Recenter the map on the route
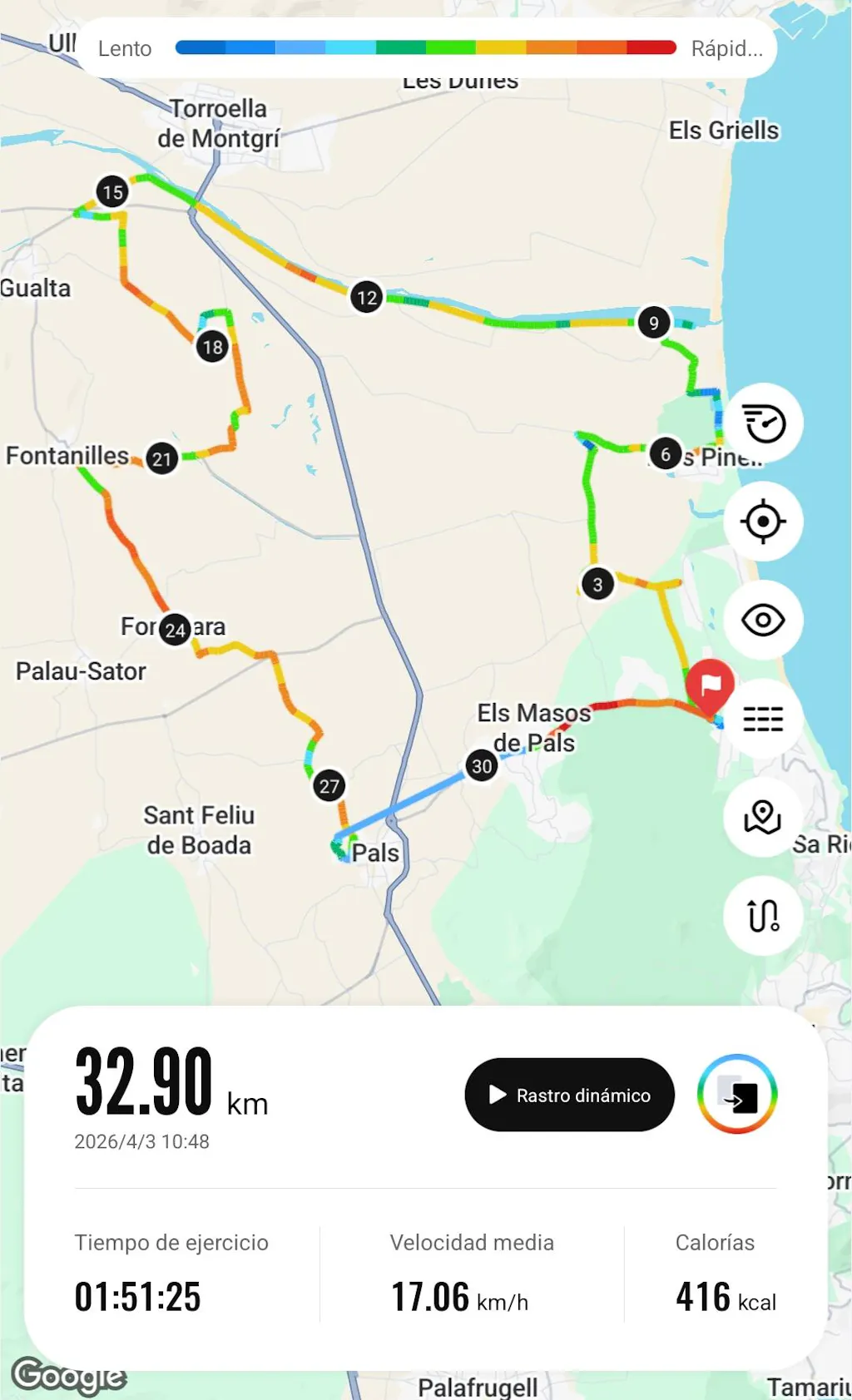 [x=763, y=522]
